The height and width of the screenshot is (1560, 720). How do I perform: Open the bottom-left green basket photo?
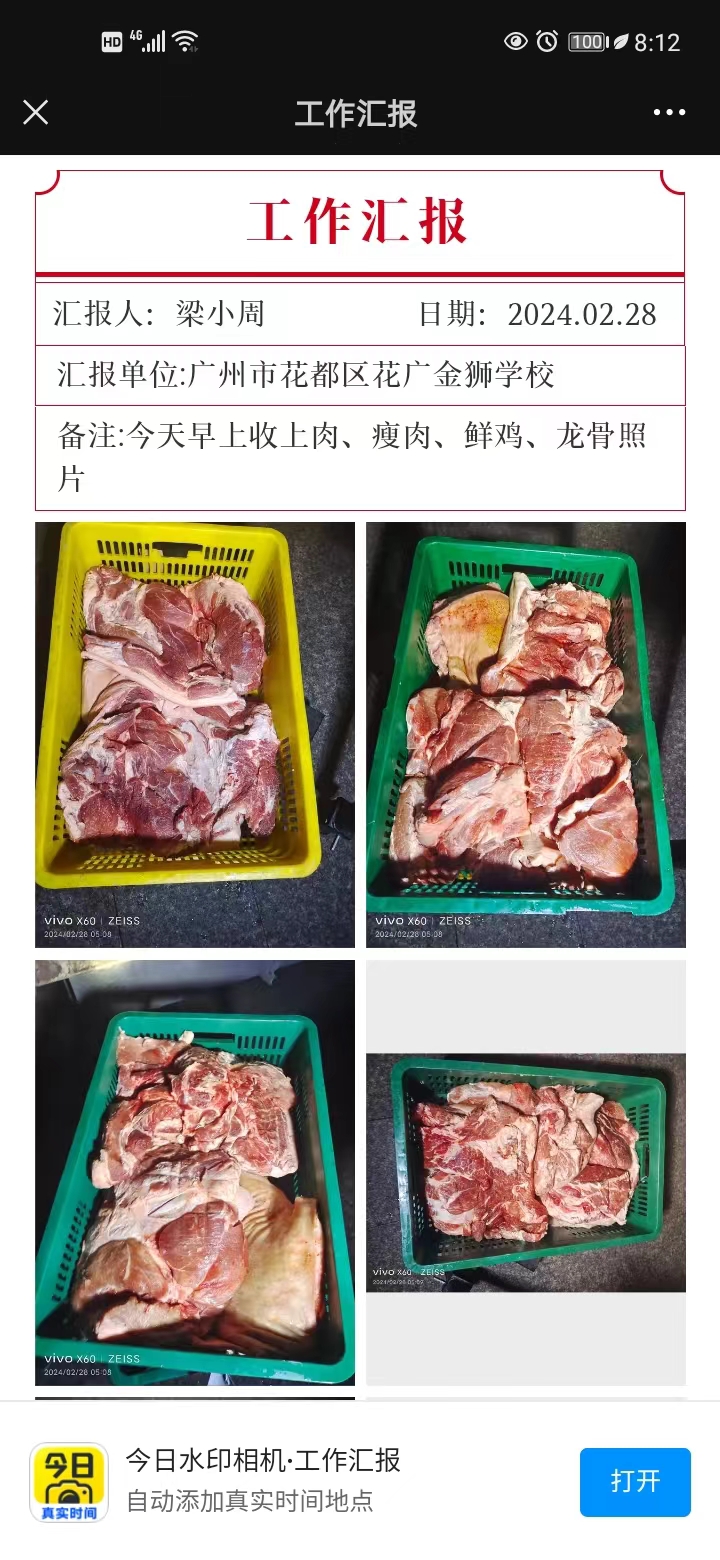pos(195,1172)
